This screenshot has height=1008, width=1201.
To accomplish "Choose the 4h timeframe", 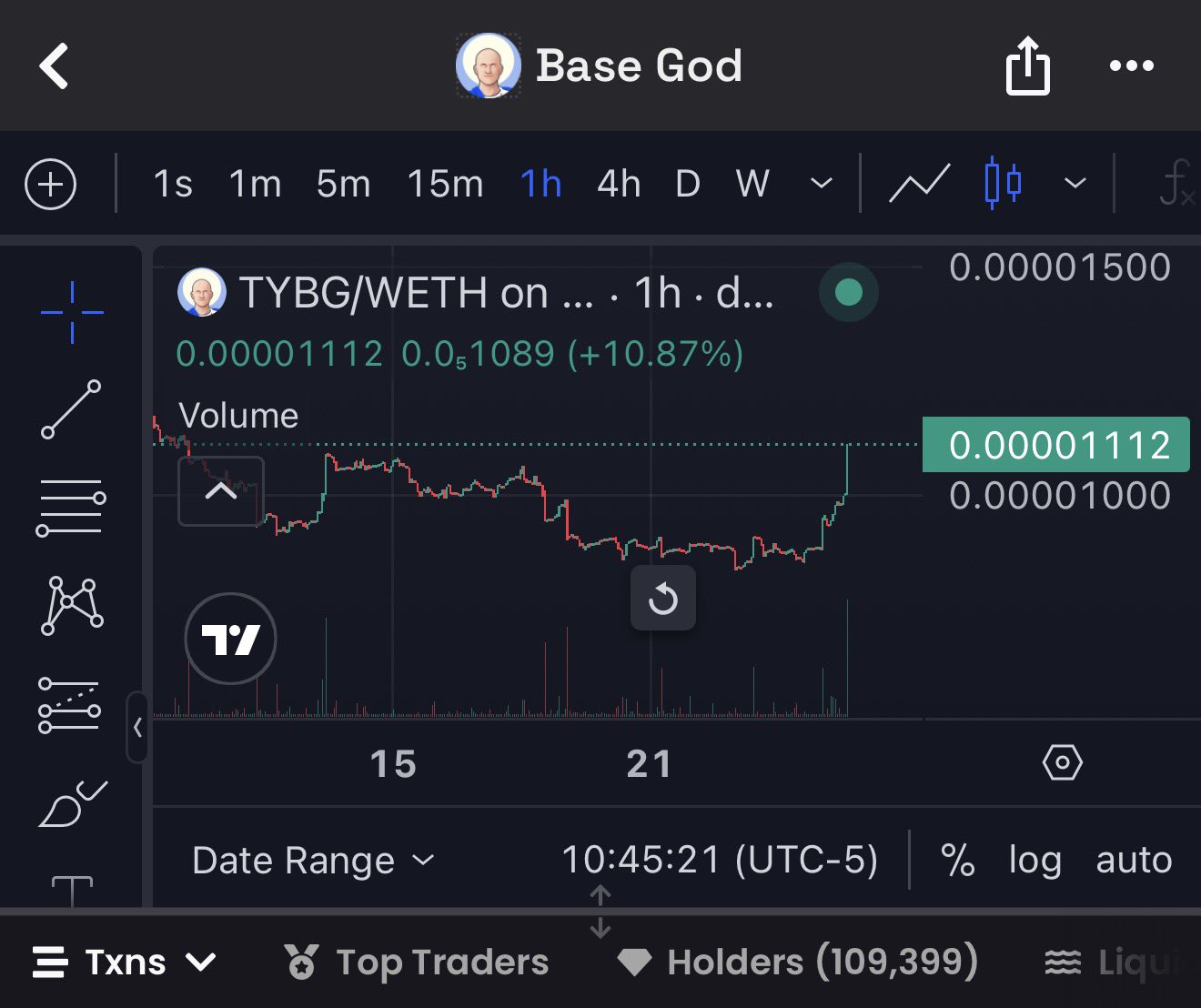I will [619, 185].
